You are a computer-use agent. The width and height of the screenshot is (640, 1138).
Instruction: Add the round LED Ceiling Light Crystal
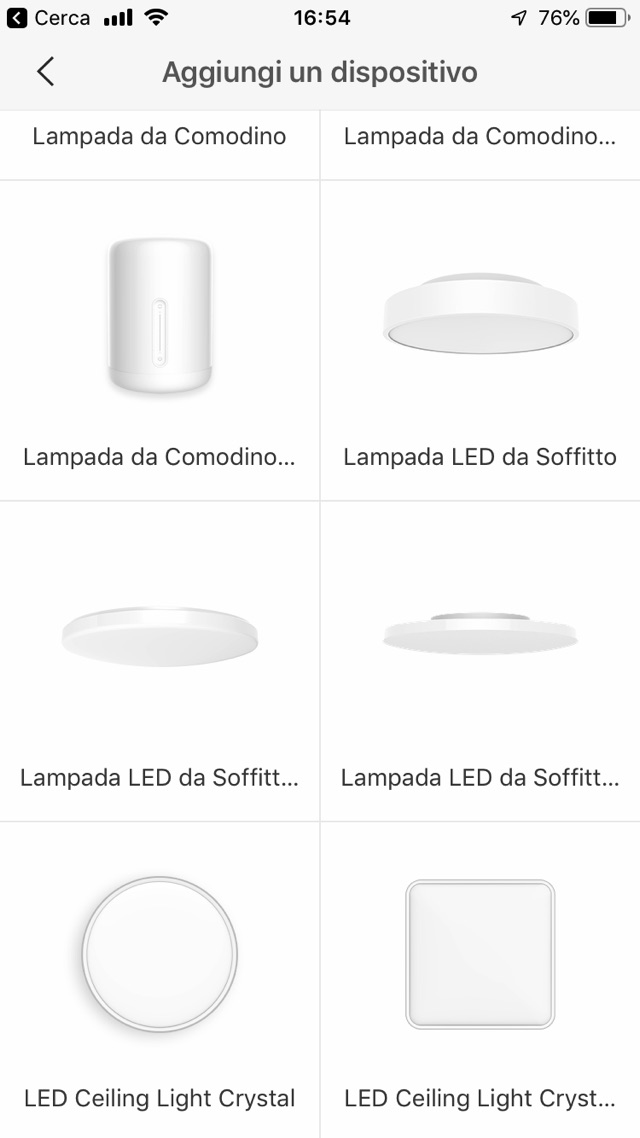[160, 980]
